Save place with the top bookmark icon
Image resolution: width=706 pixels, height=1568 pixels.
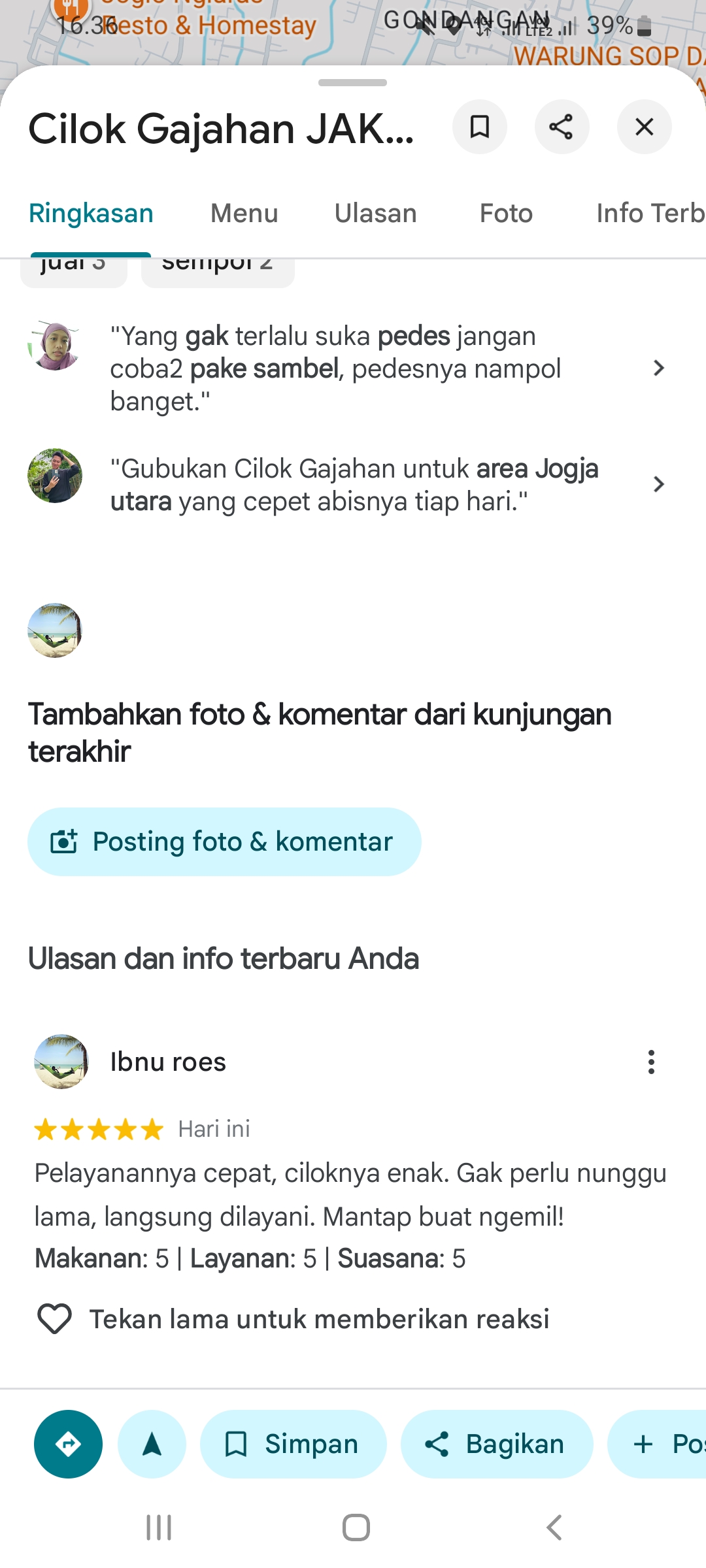480,127
